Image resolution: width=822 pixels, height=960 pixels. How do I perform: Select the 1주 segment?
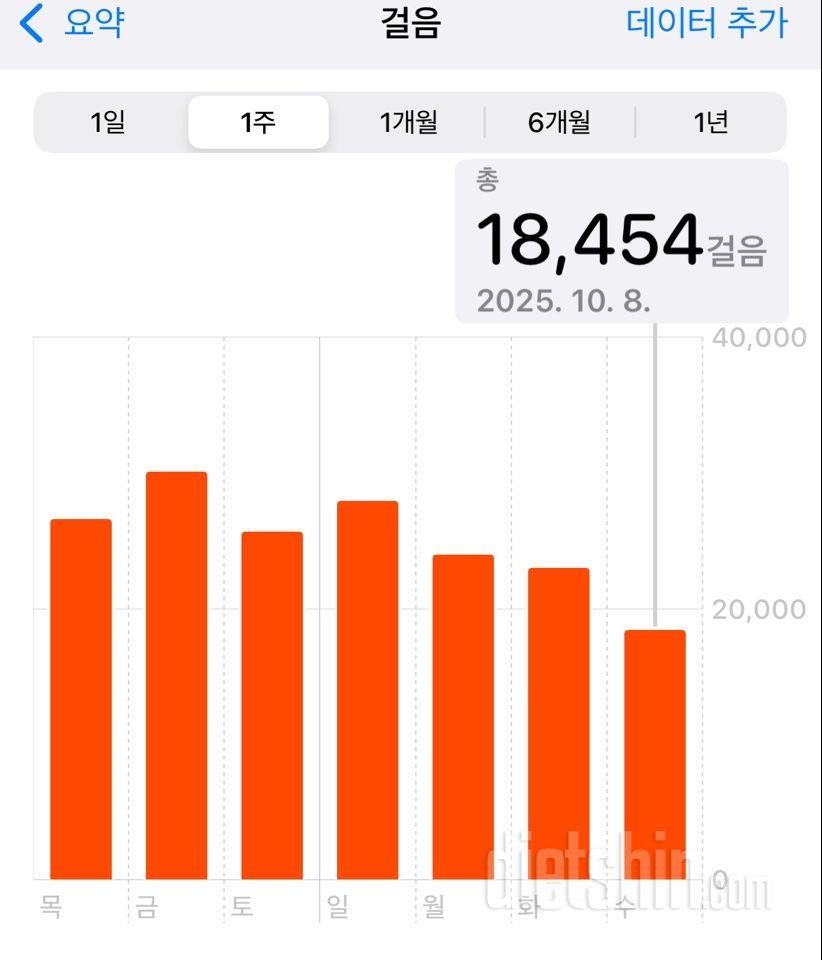coord(258,123)
